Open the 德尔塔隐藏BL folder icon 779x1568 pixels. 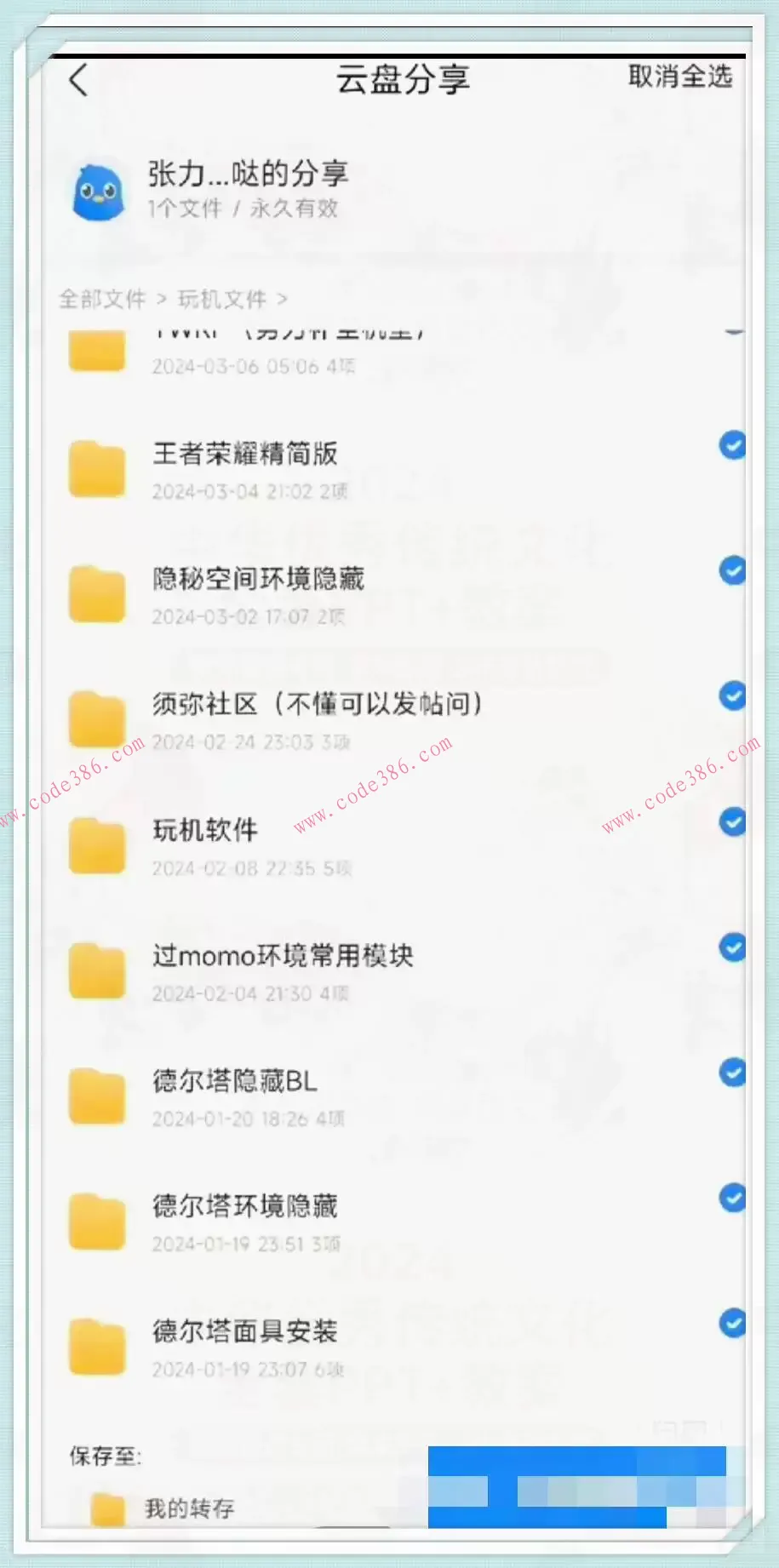coord(96,1096)
